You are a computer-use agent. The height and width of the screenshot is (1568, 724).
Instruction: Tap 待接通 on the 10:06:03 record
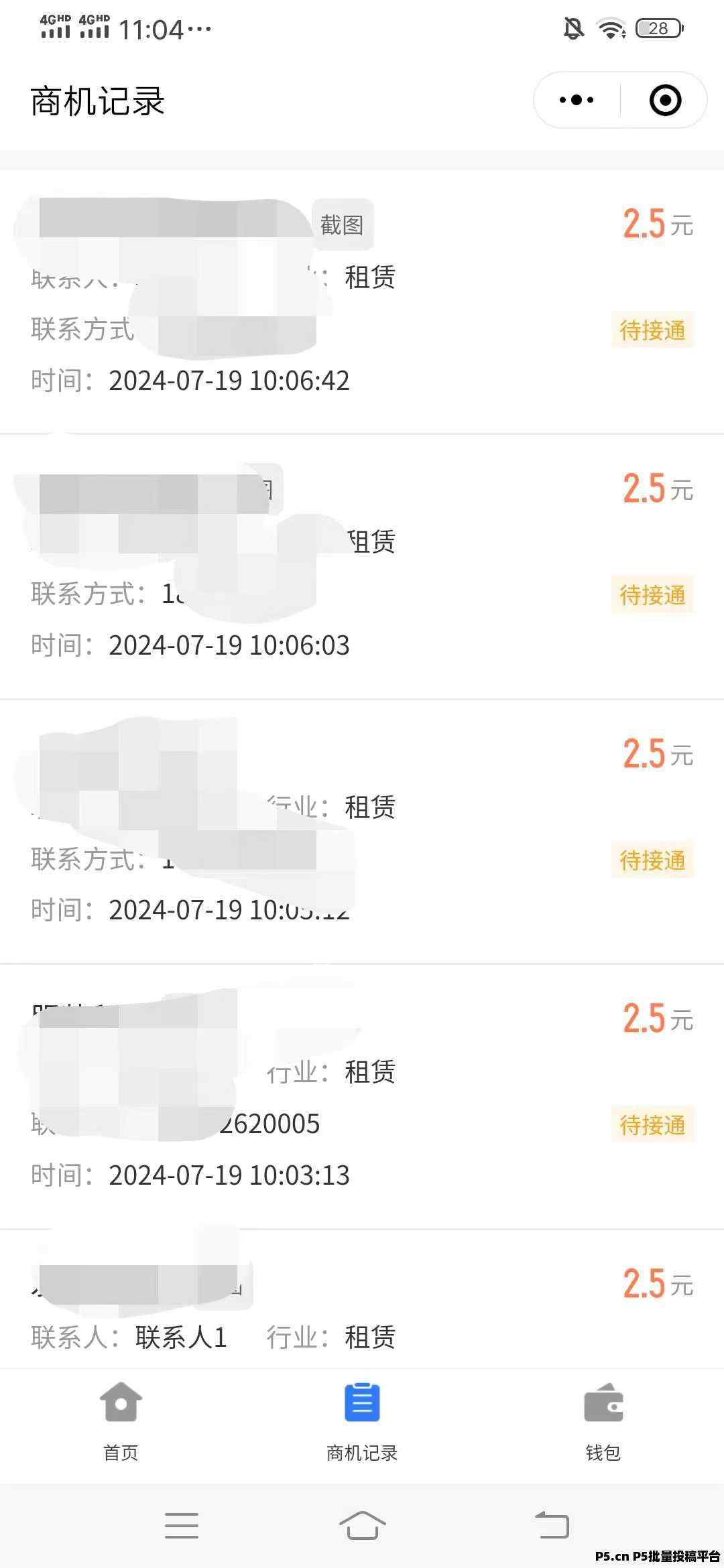(x=652, y=594)
